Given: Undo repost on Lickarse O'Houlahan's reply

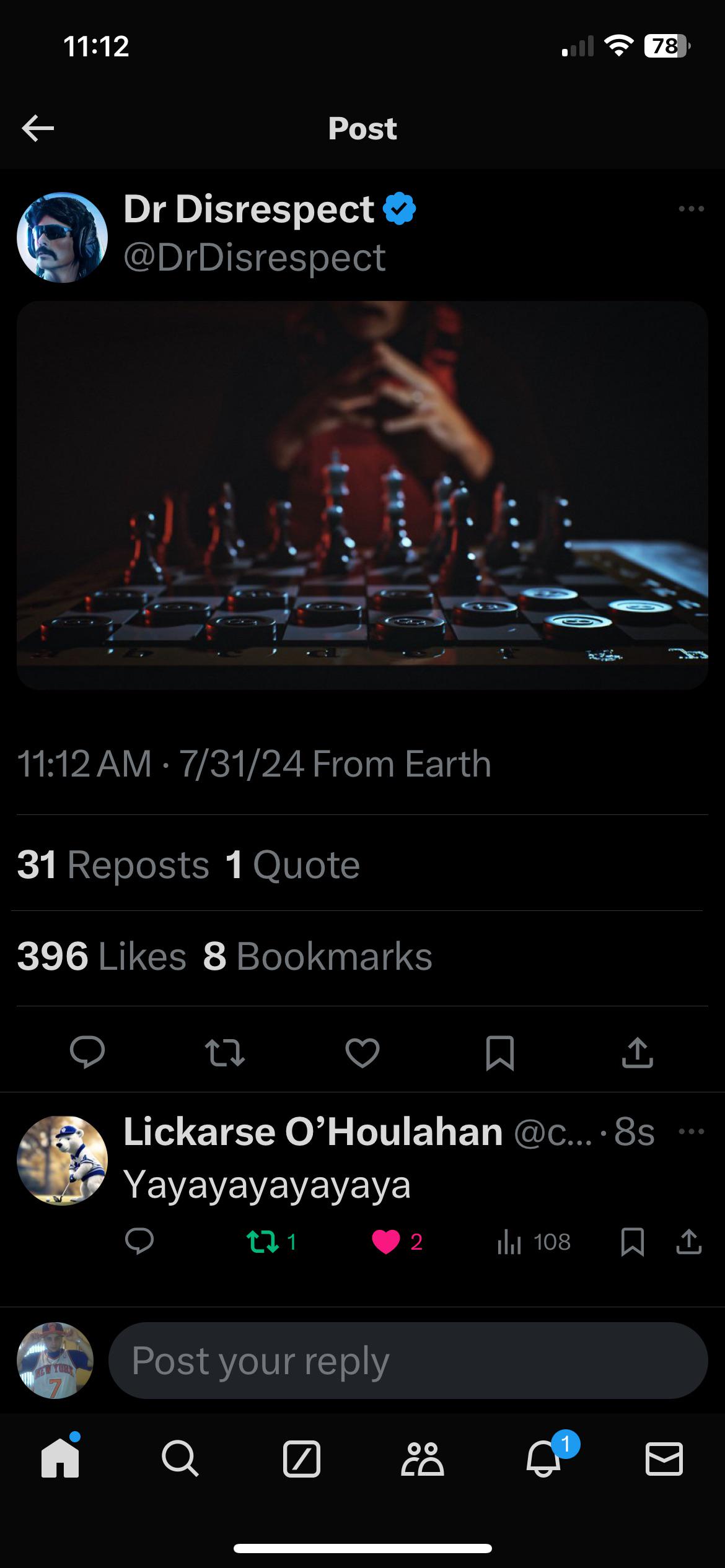Looking at the screenshot, I should coord(263,1242).
